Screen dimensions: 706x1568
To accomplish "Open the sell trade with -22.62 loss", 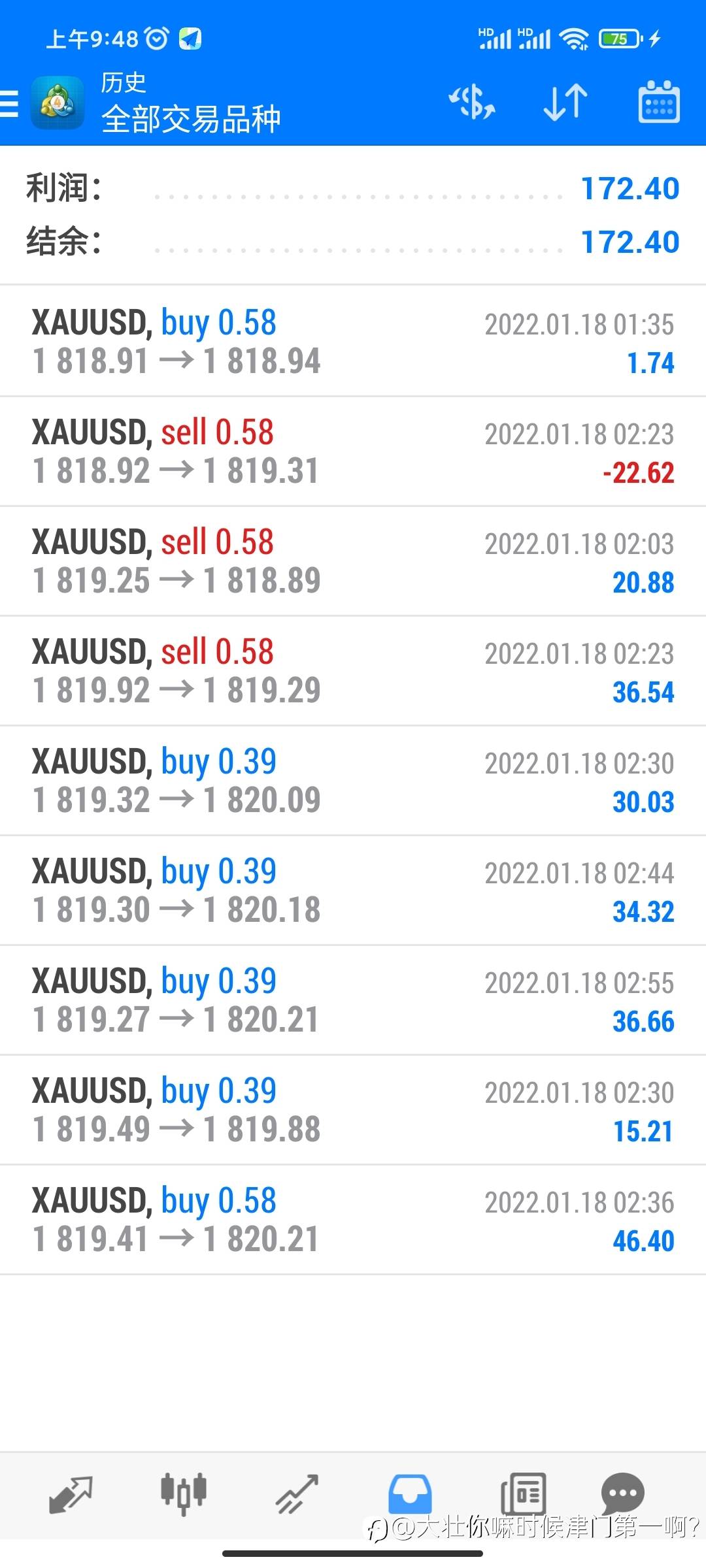I will pyautogui.click(x=353, y=451).
